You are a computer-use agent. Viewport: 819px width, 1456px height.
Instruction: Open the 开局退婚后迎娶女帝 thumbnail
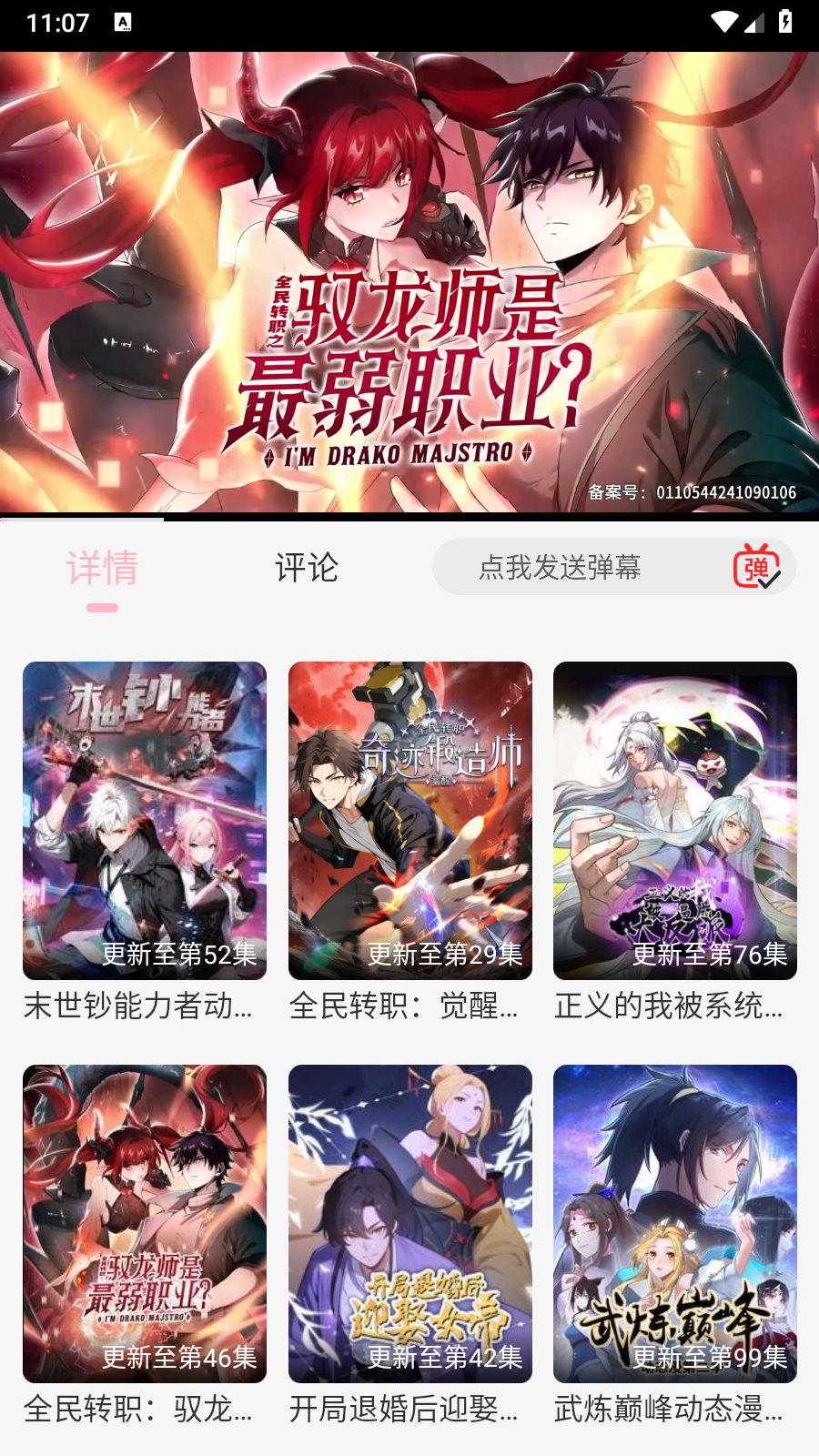[x=409, y=1224]
